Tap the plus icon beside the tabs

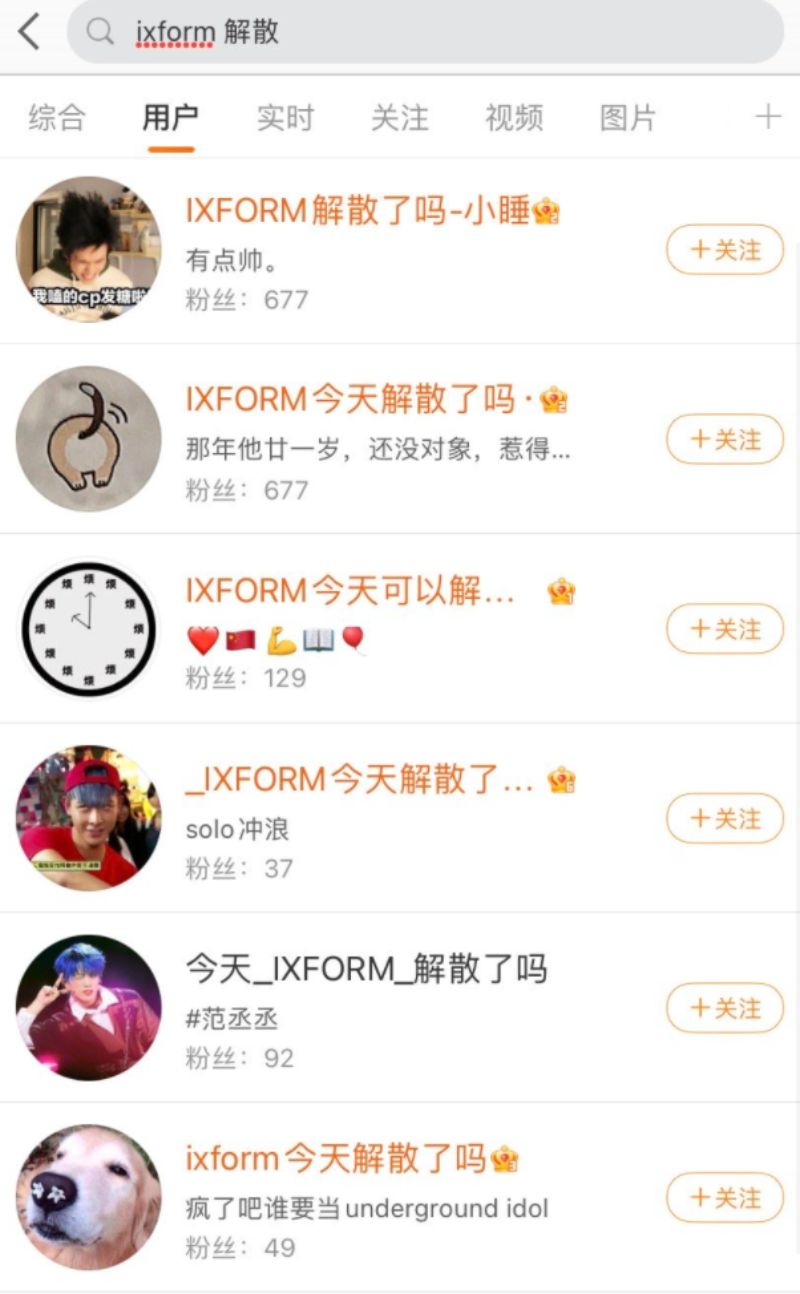tap(767, 117)
